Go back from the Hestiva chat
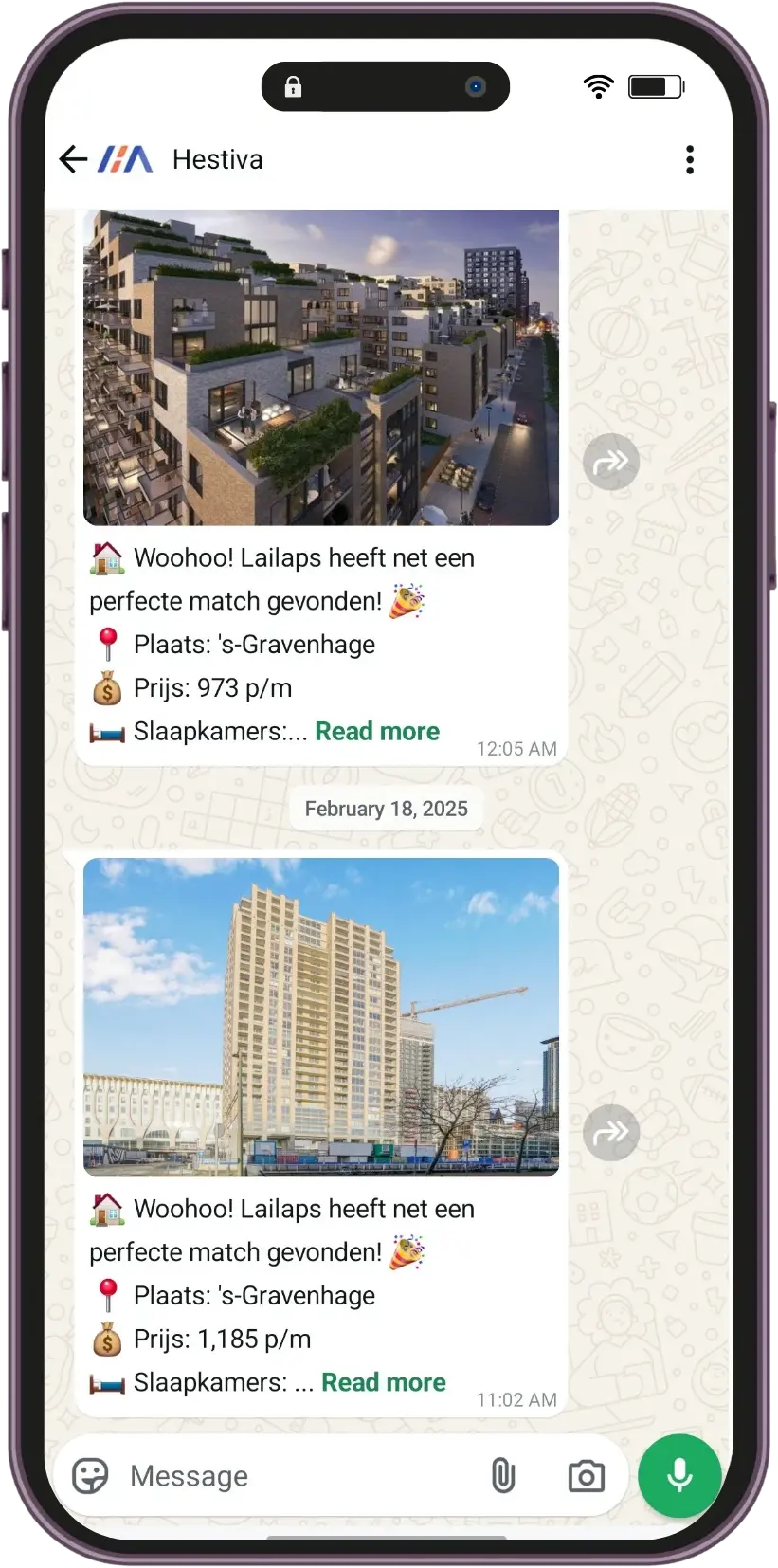778x1568 pixels. pos(73,159)
